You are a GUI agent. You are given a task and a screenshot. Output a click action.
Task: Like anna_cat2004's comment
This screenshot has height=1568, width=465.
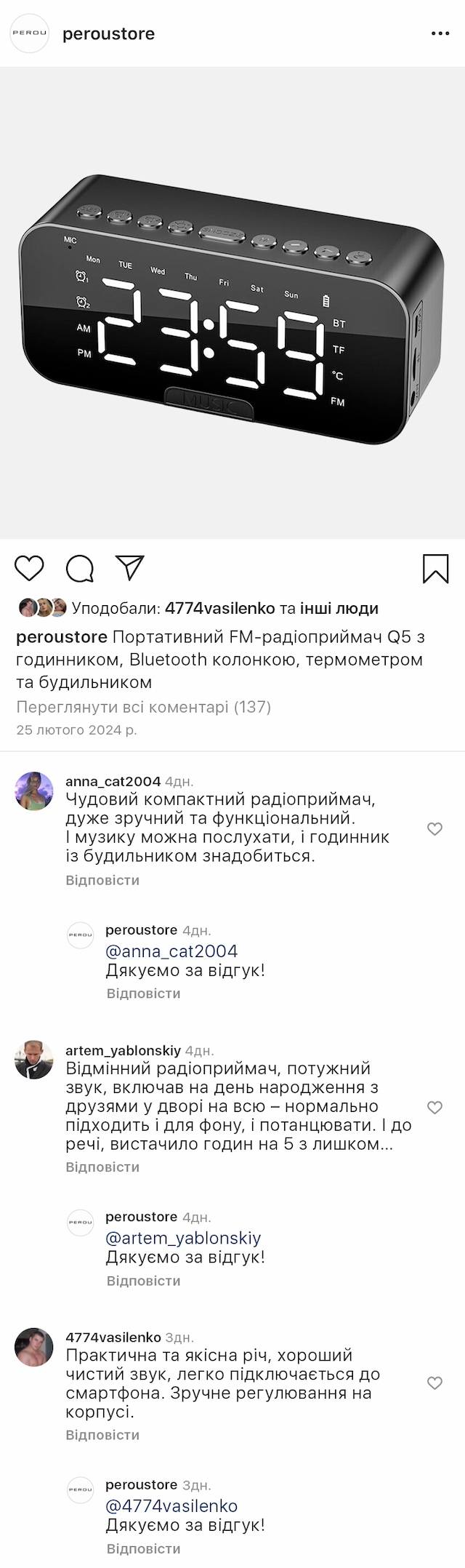click(434, 828)
